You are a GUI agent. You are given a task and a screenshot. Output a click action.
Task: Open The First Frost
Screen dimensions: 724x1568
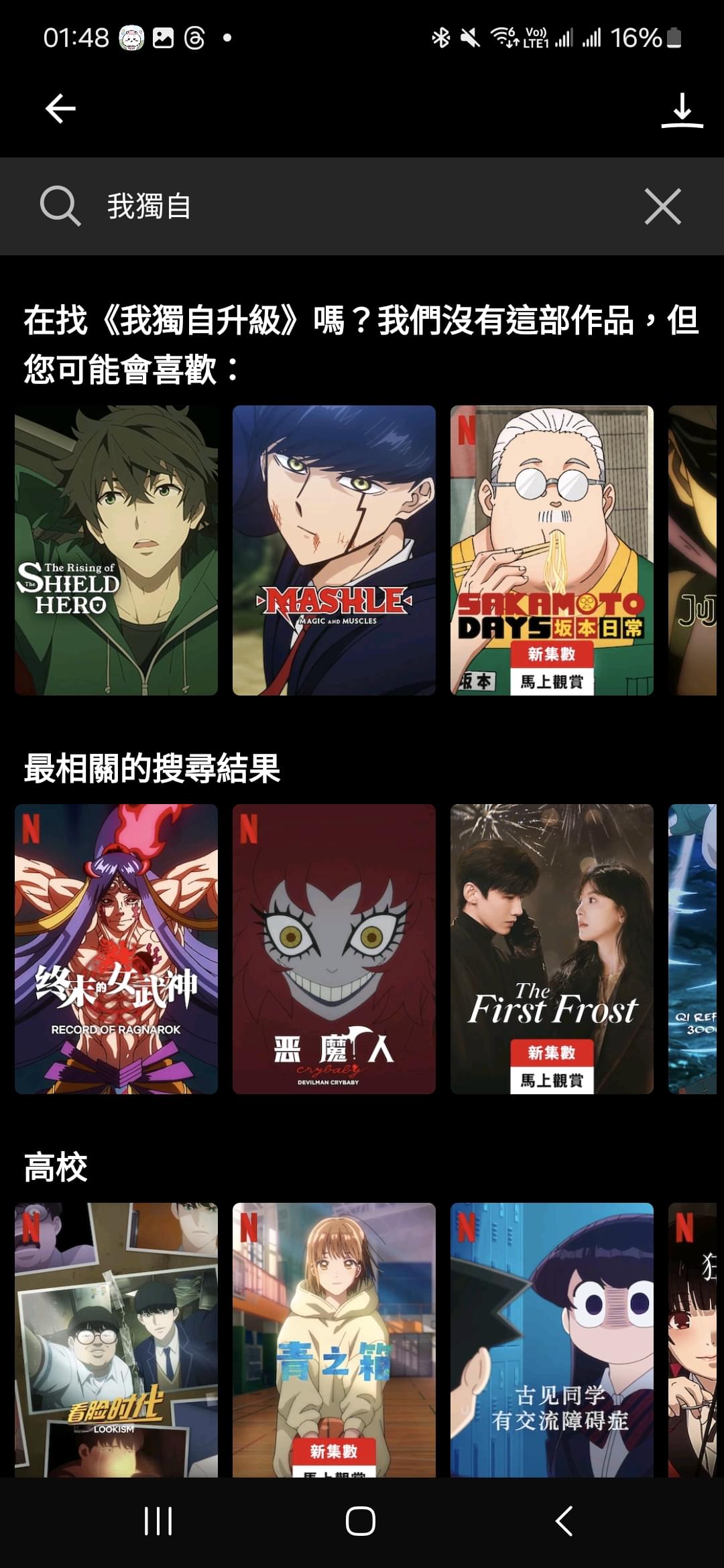coord(552,949)
